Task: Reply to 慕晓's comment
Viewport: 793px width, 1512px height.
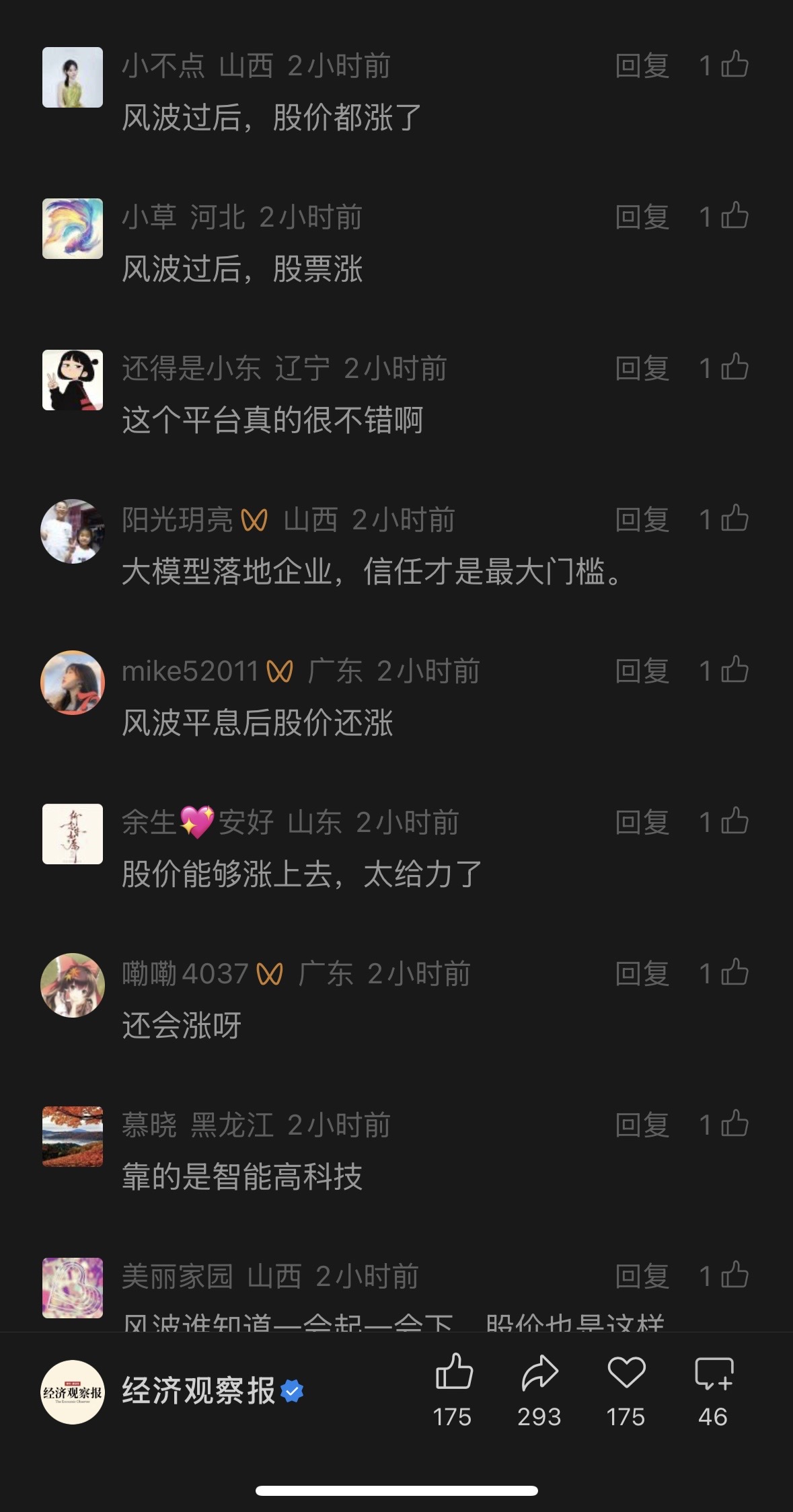Action: [642, 1125]
